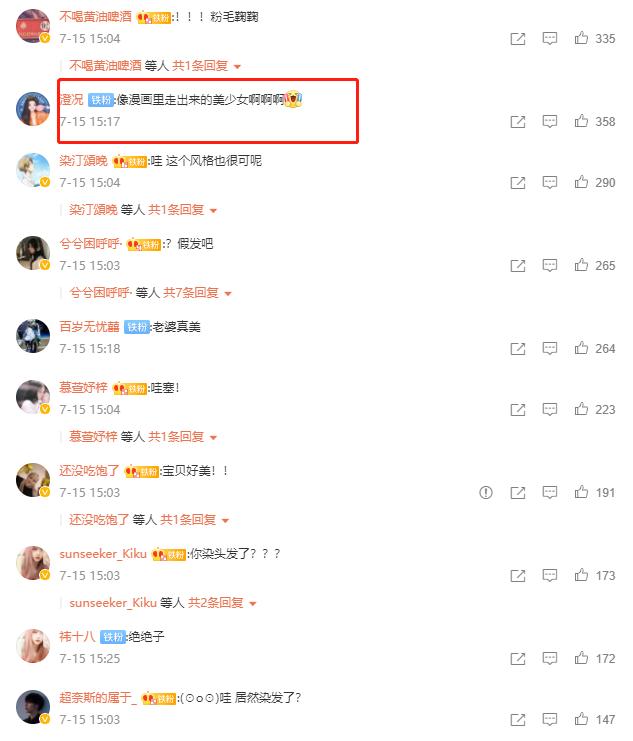Screen dimensions: 633x741
Task: Like 祎十八's comment 绝绝子
Action: pyautogui.click(x=582, y=659)
